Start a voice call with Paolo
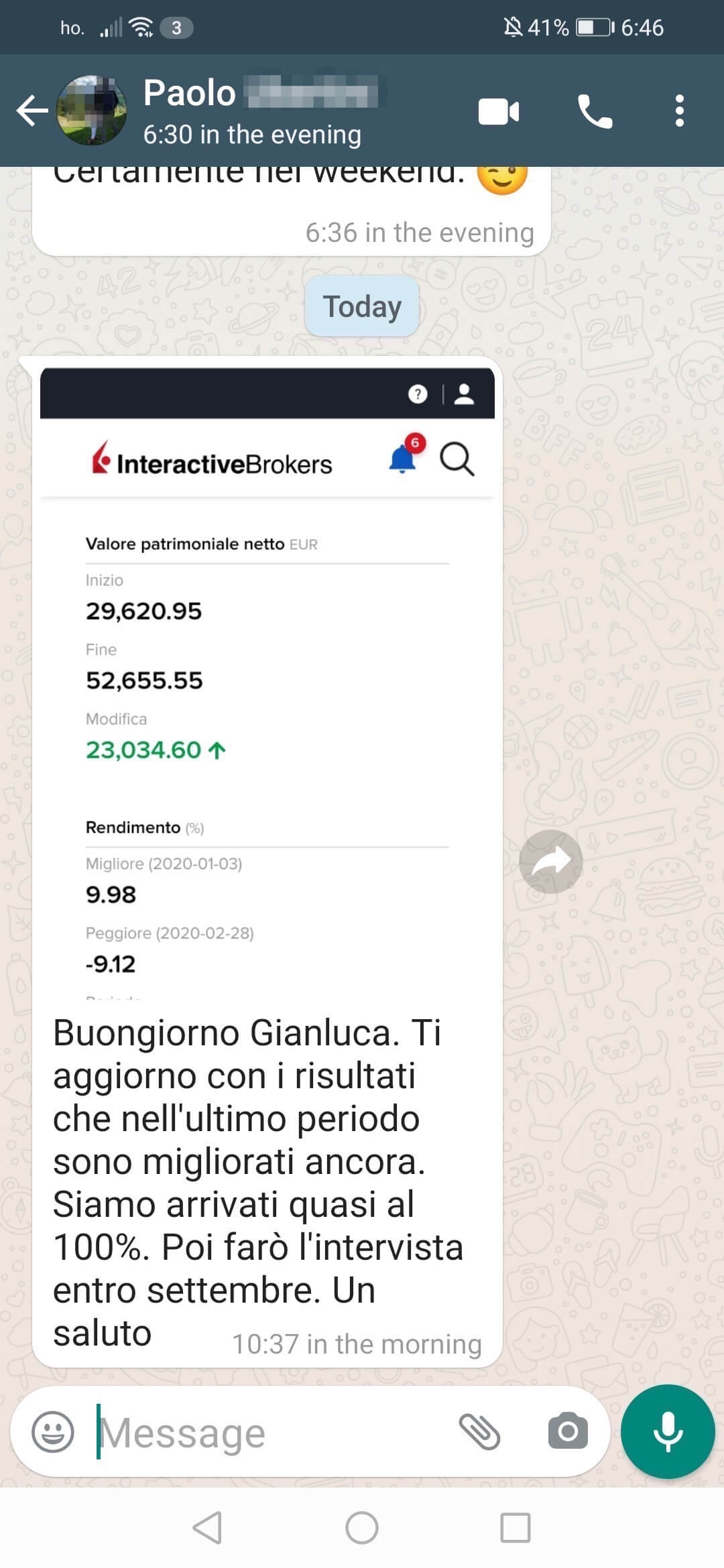The image size is (724, 1568). point(595,111)
